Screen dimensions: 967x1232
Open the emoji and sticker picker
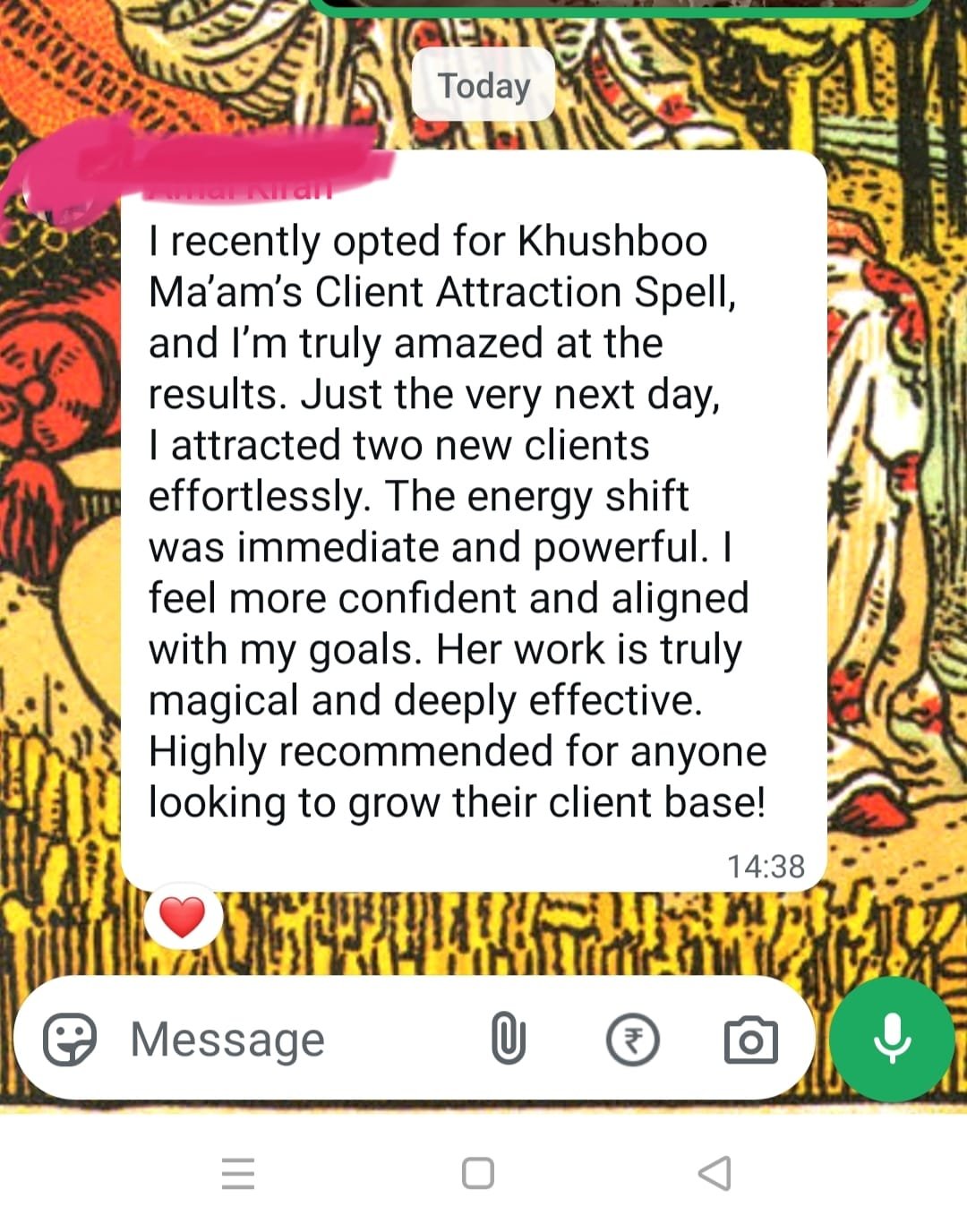coord(70,1039)
